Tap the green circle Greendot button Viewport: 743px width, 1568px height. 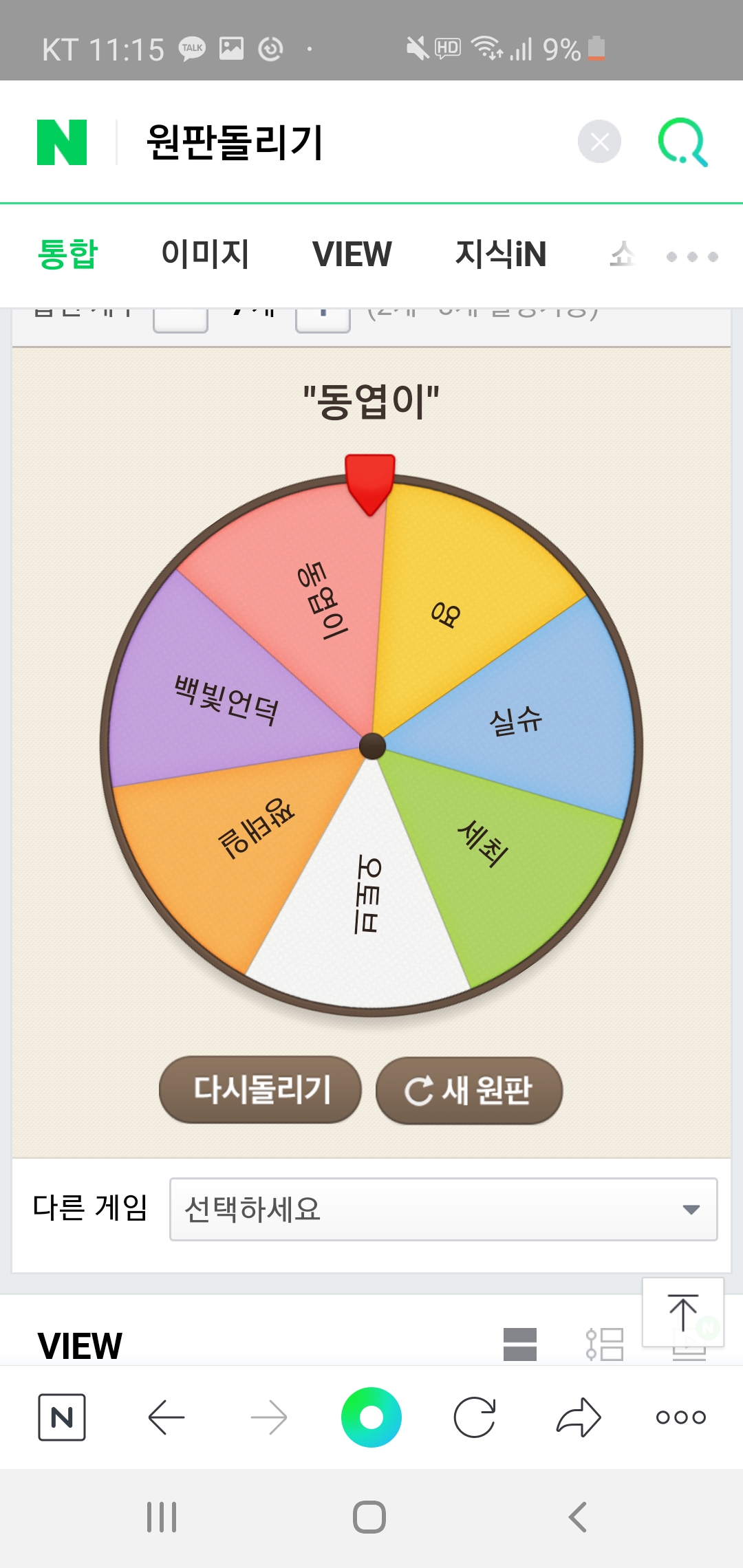click(x=371, y=1417)
